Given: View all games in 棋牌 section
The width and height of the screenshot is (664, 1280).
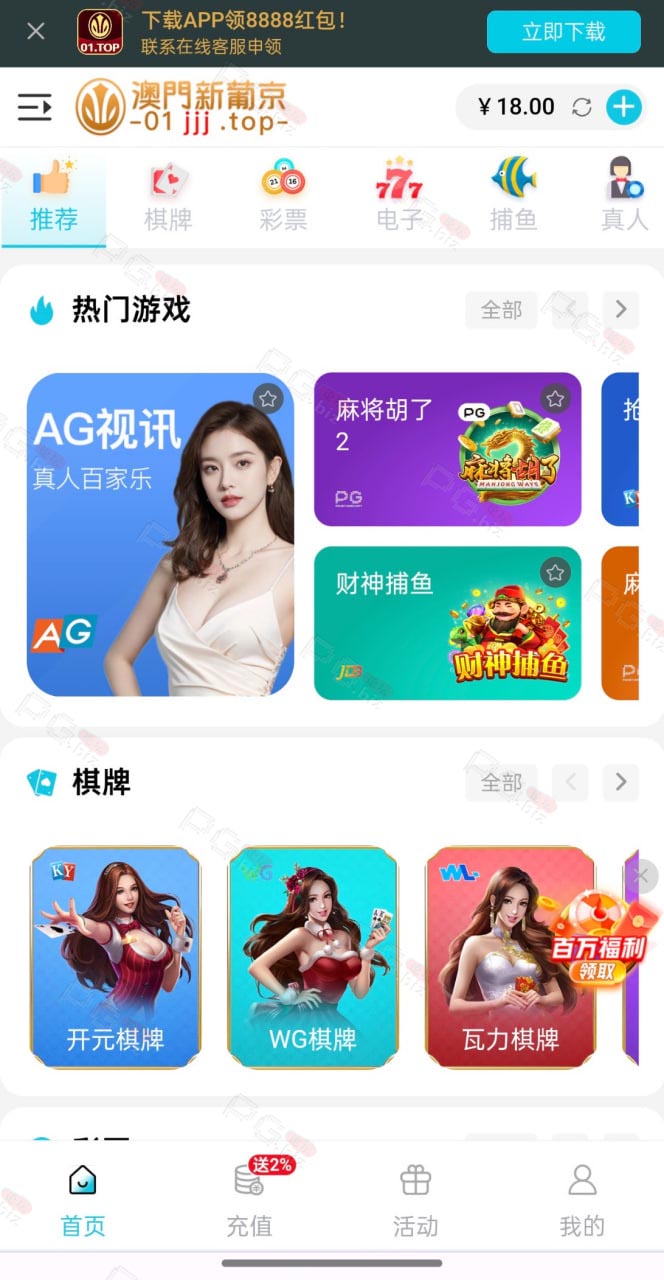Looking at the screenshot, I should tap(501, 782).
